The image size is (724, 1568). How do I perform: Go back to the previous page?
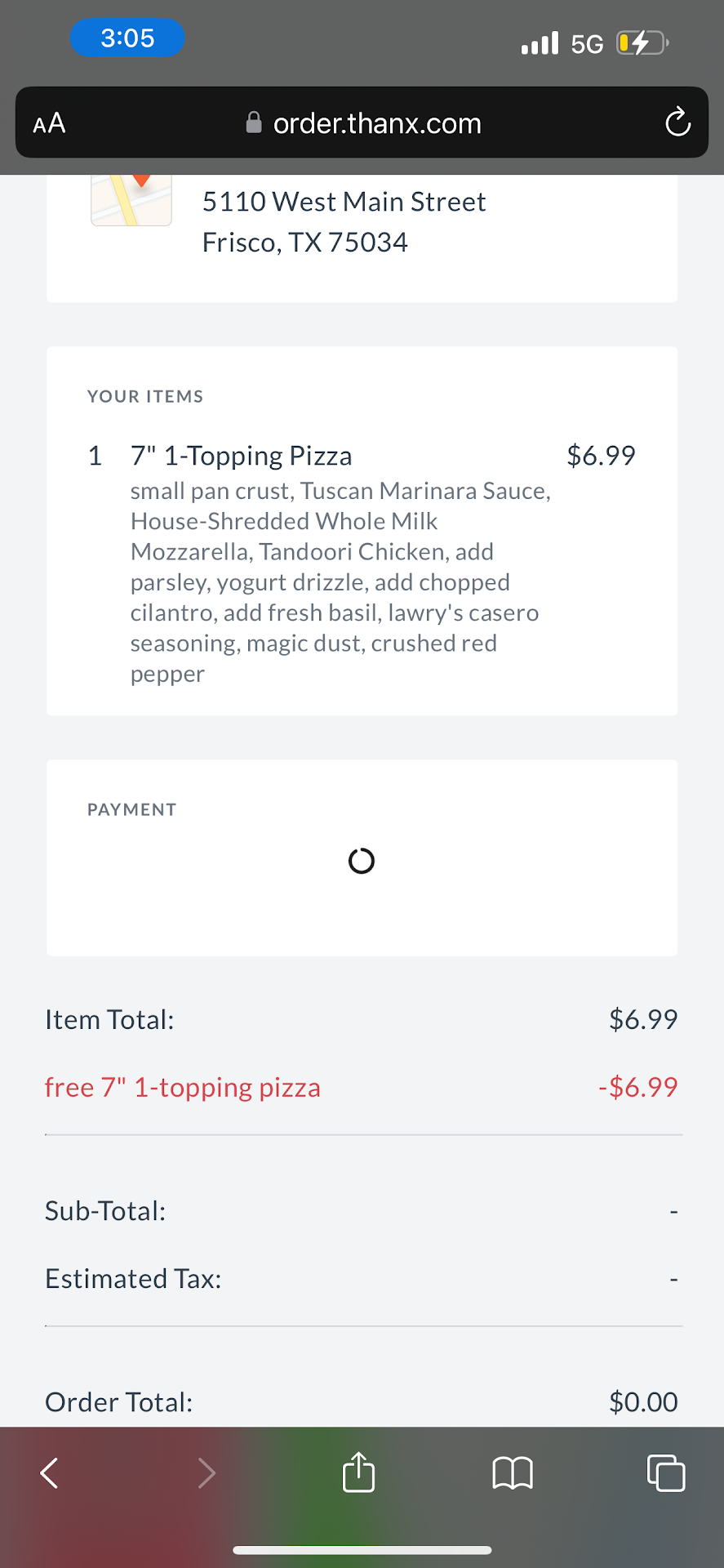50,1473
